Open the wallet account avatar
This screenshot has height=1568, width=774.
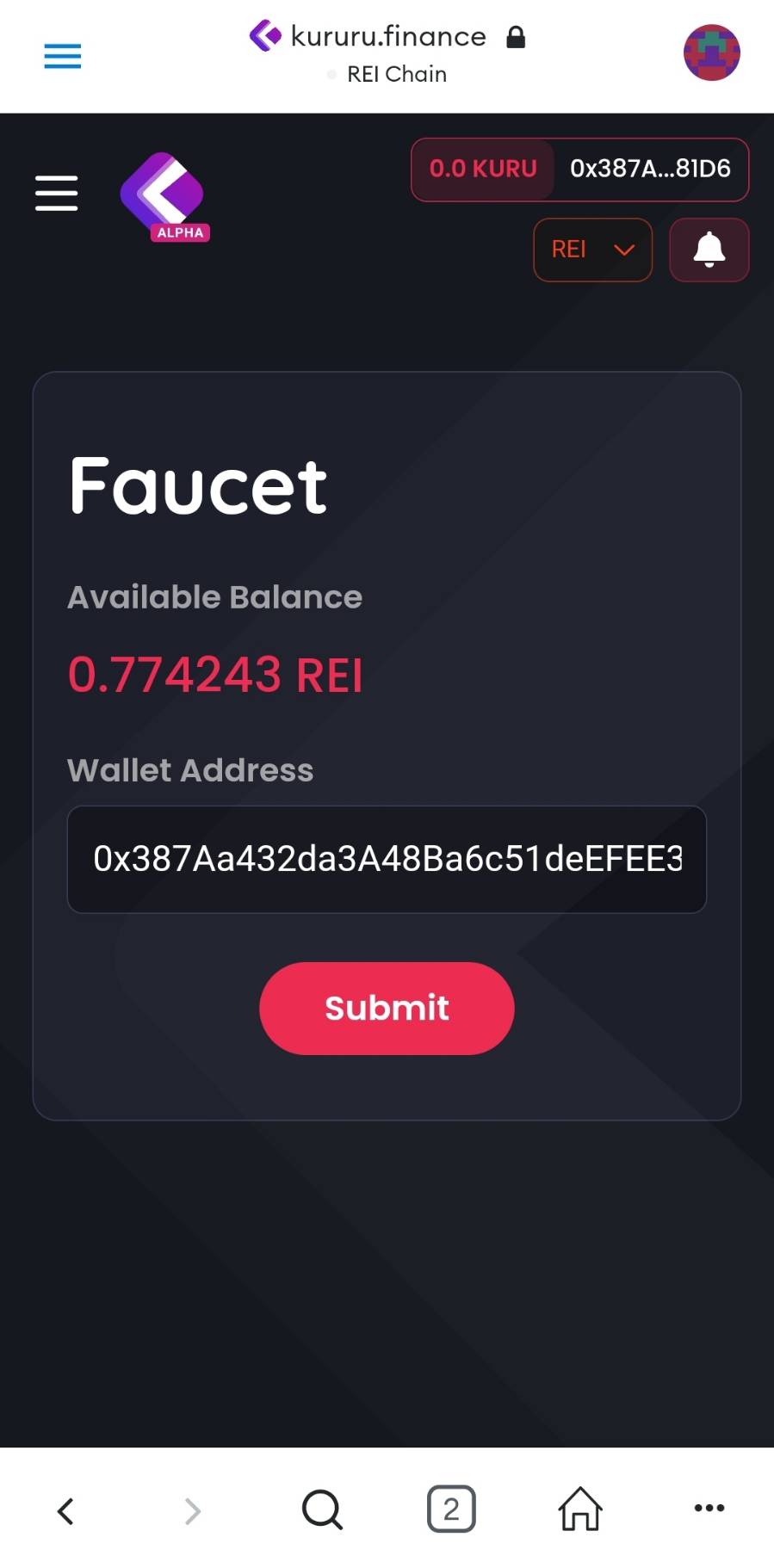tap(711, 52)
